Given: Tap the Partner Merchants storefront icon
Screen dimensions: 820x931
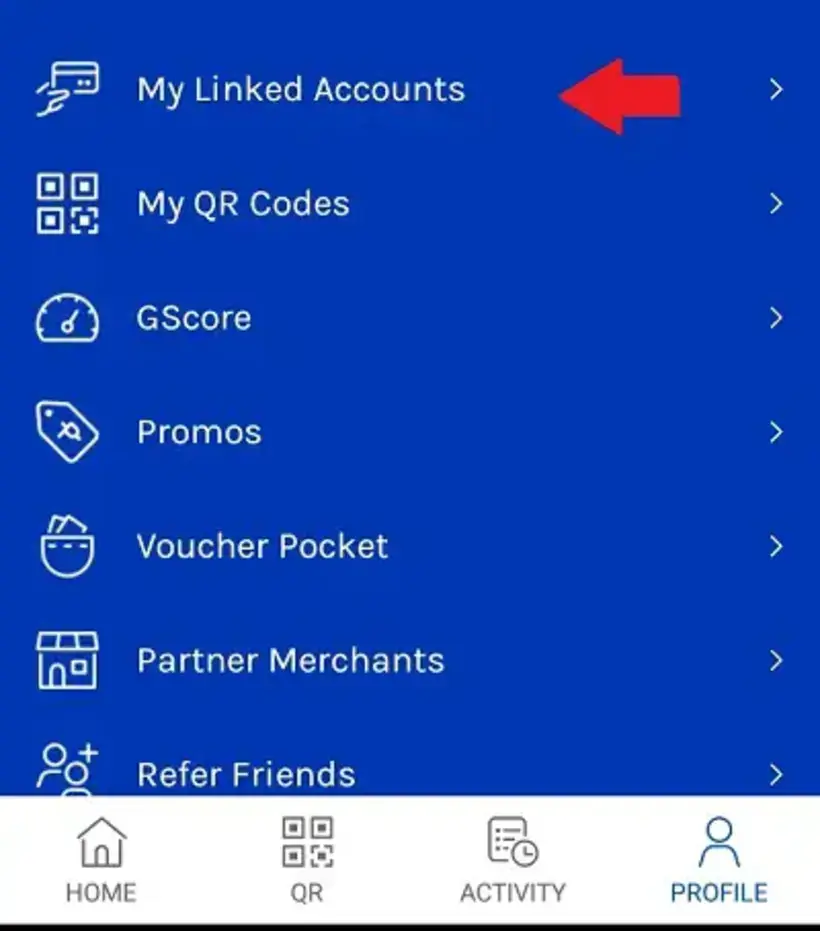Looking at the screenshot, I should [67, 659].
